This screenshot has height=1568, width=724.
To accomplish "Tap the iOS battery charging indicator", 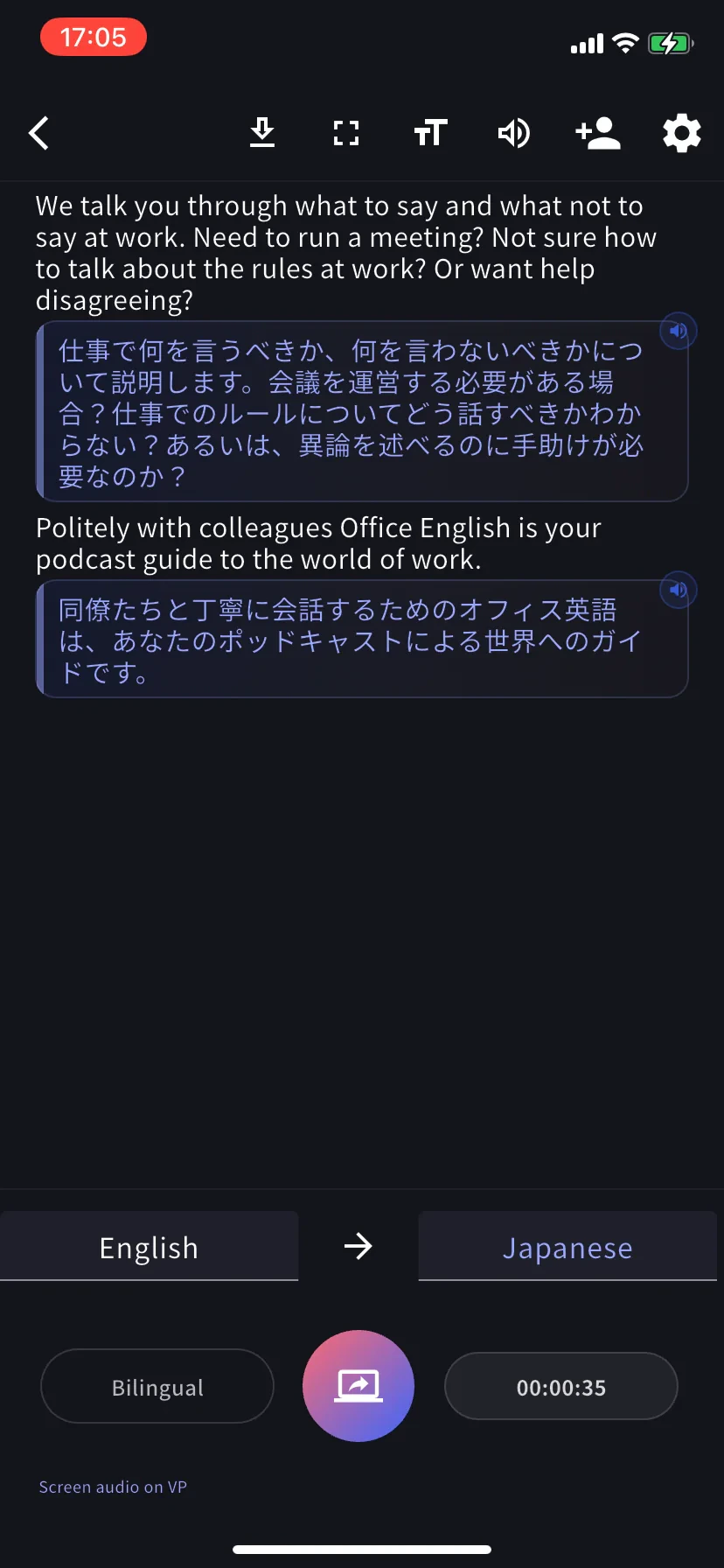I will (670, 43).
